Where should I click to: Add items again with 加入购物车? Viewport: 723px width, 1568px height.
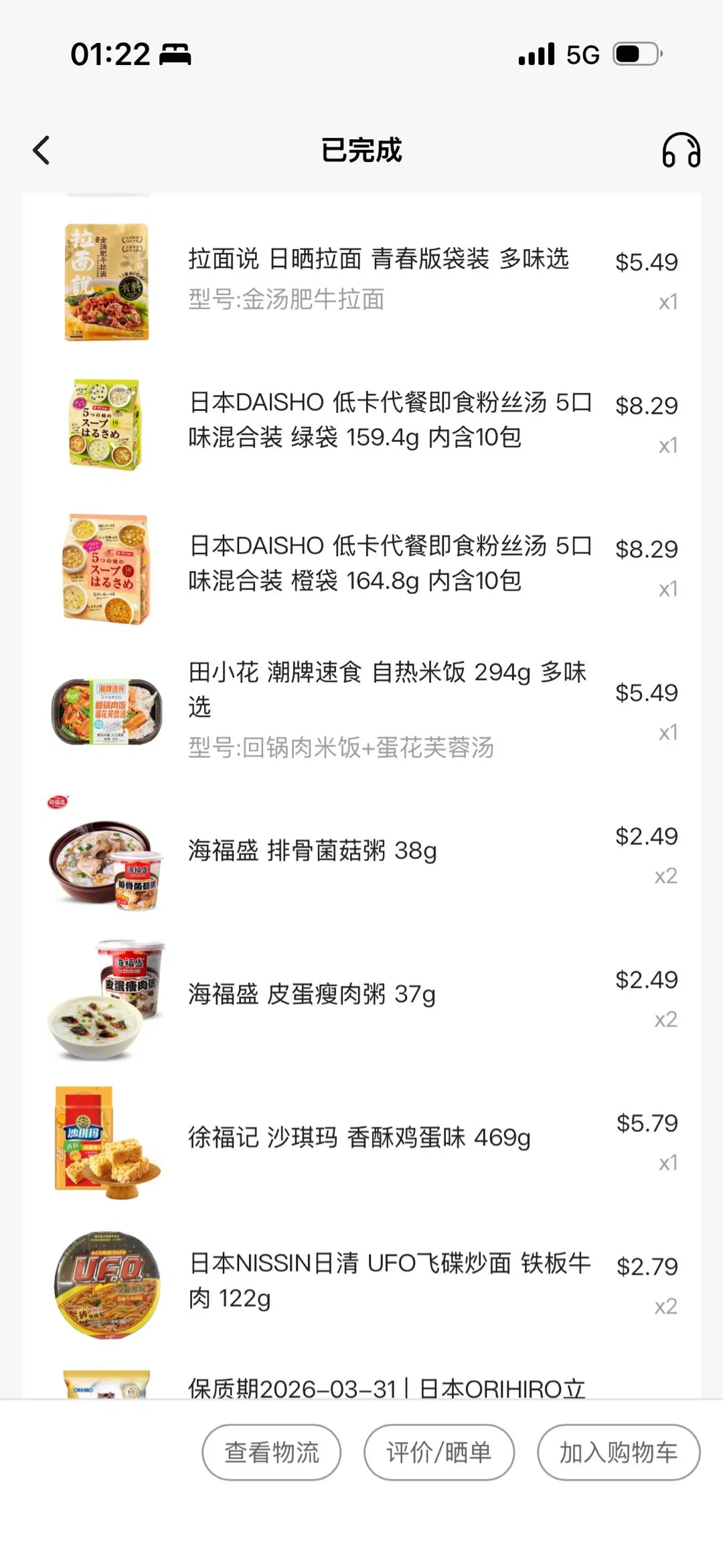click(618, 1452)
